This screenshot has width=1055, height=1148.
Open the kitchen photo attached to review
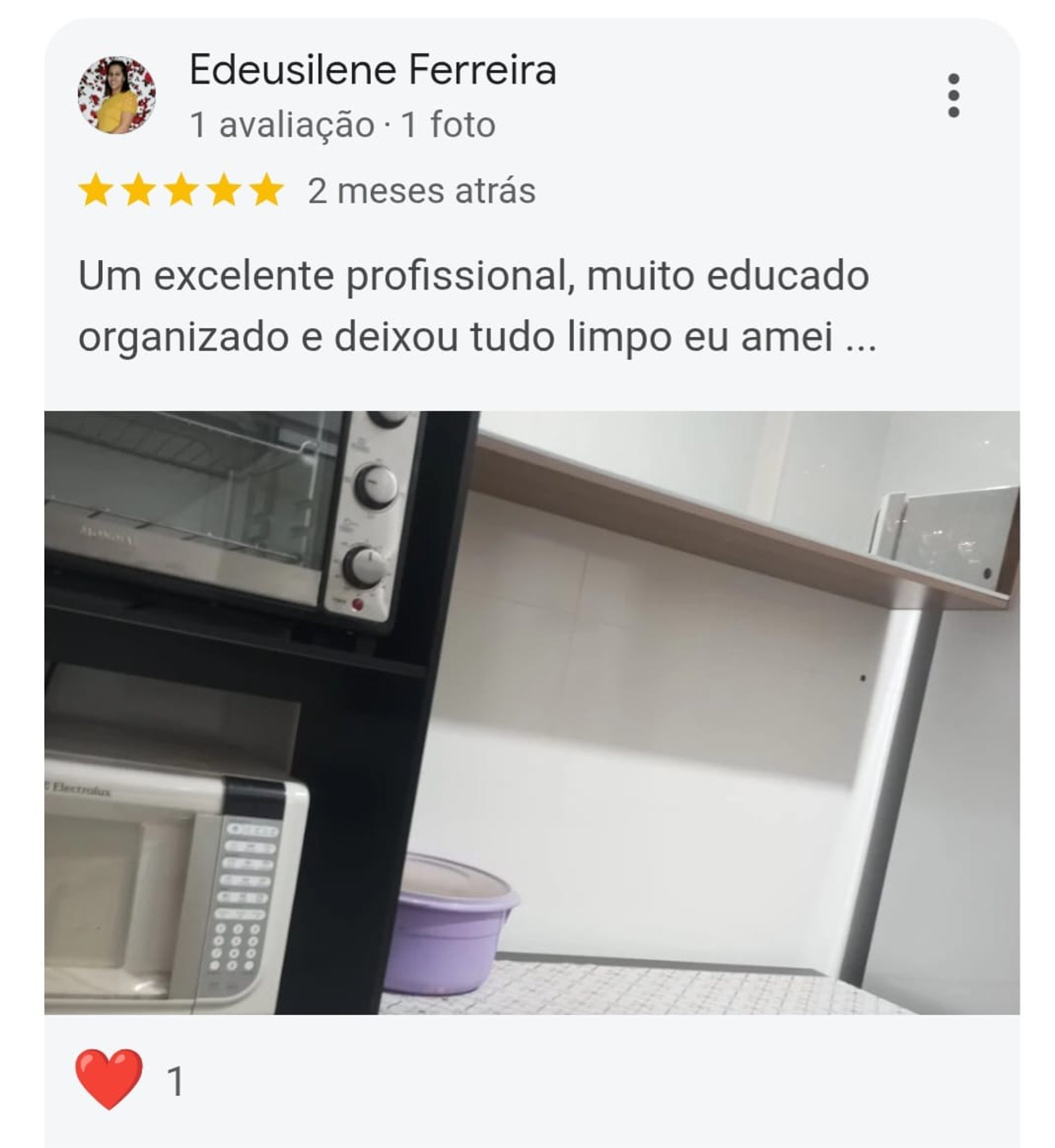(x=531, y=712)
